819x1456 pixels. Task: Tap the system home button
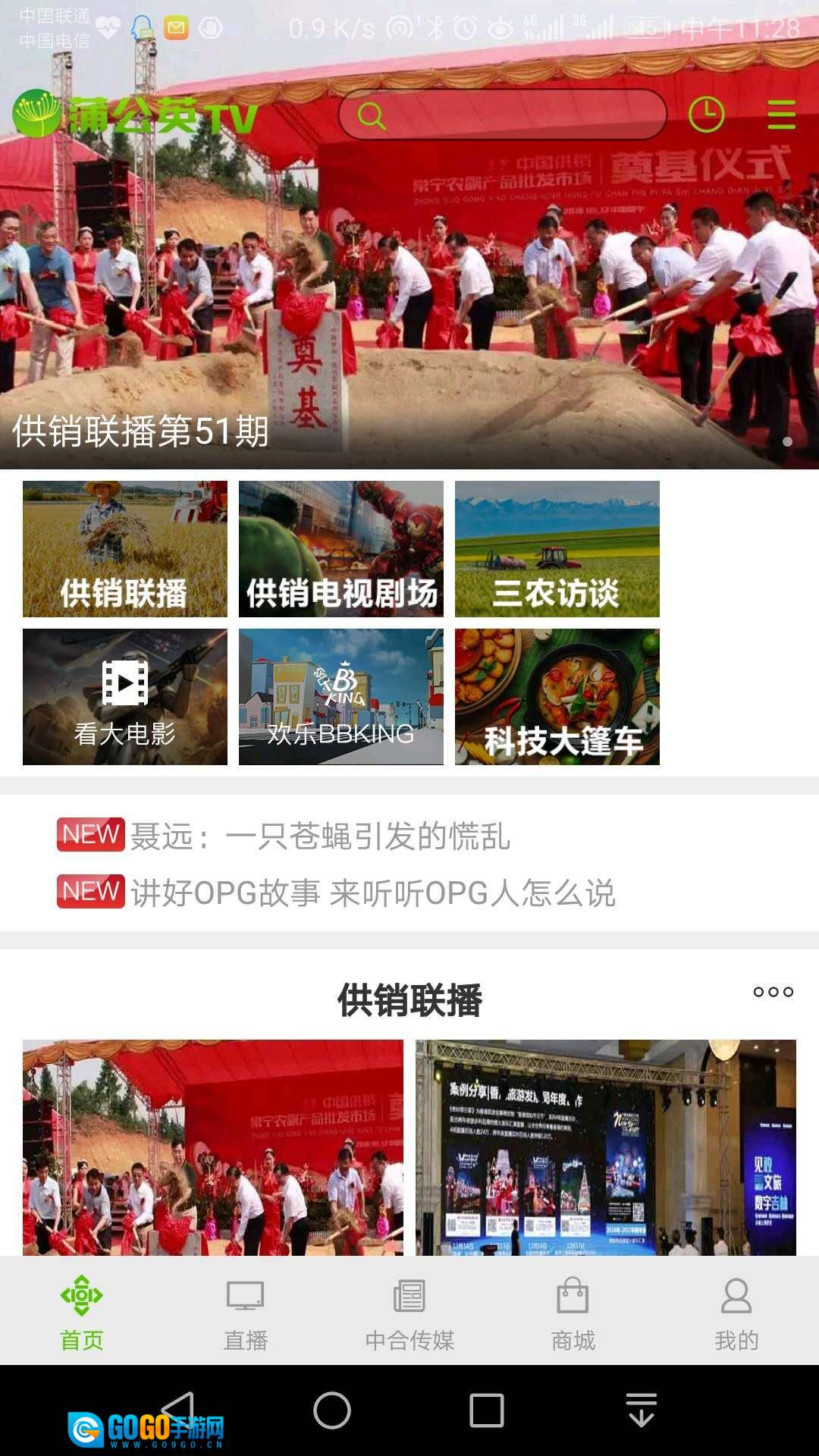[332, 1410]
